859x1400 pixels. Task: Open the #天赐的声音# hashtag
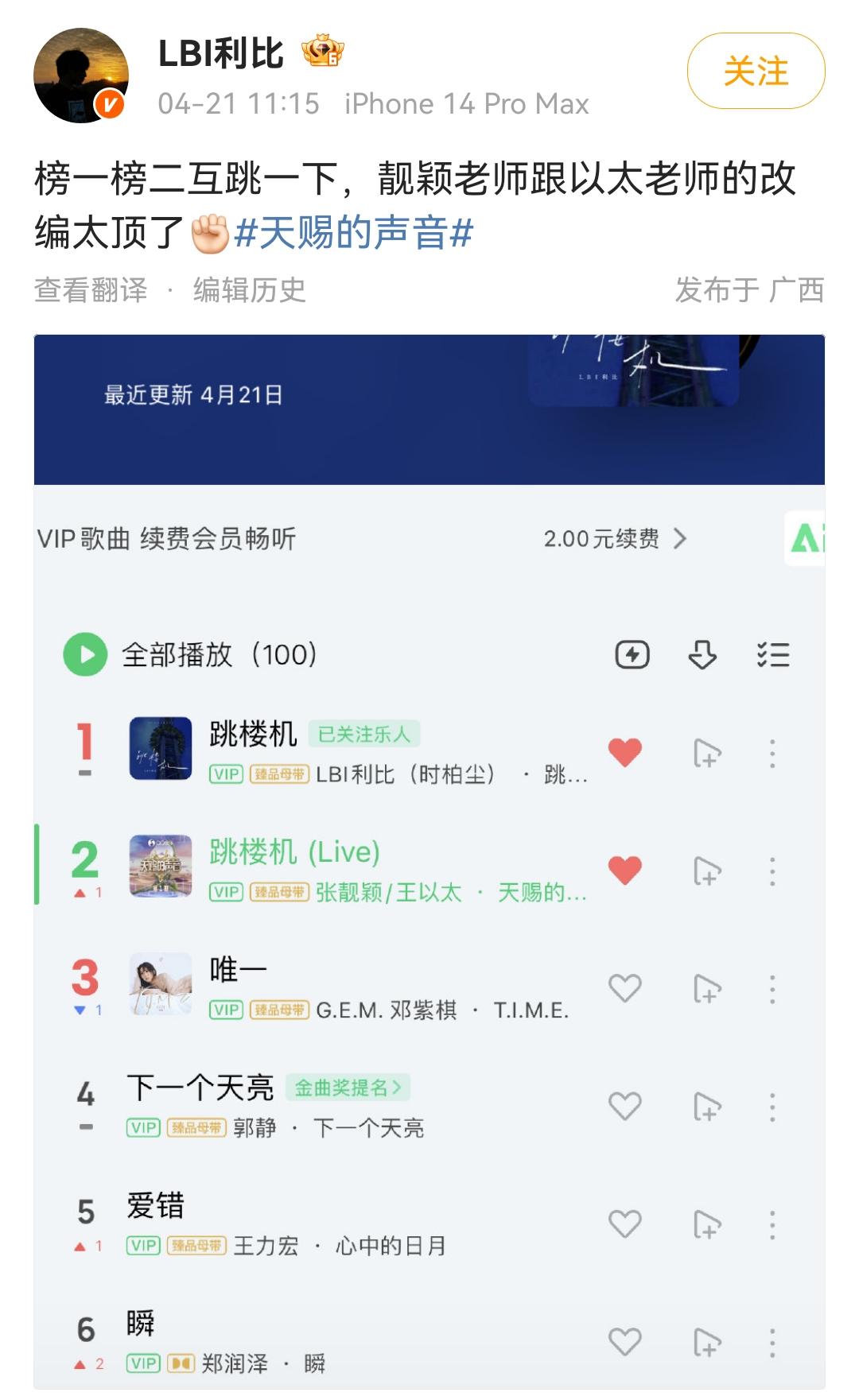pos(354,234)
